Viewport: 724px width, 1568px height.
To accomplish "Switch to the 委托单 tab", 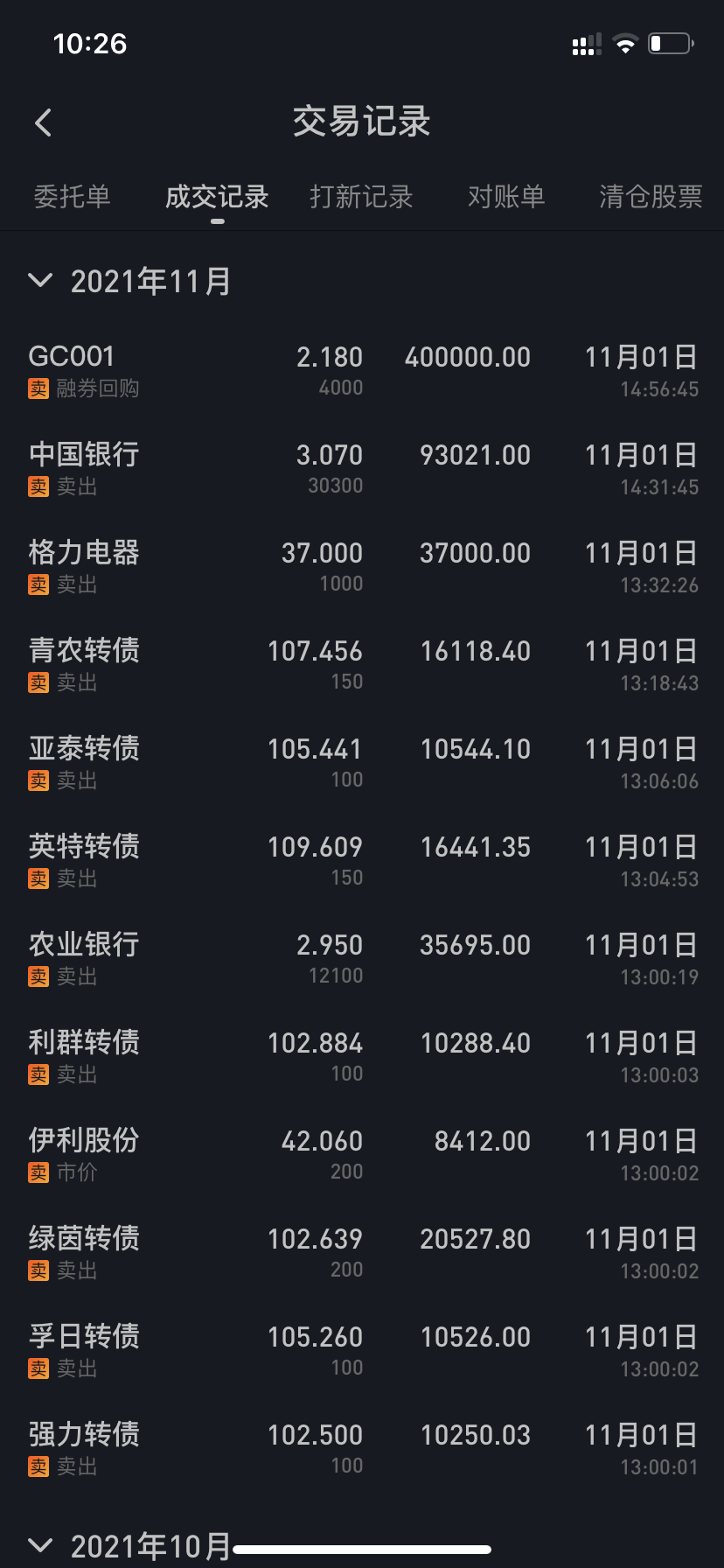I will [x=72, y=197].
